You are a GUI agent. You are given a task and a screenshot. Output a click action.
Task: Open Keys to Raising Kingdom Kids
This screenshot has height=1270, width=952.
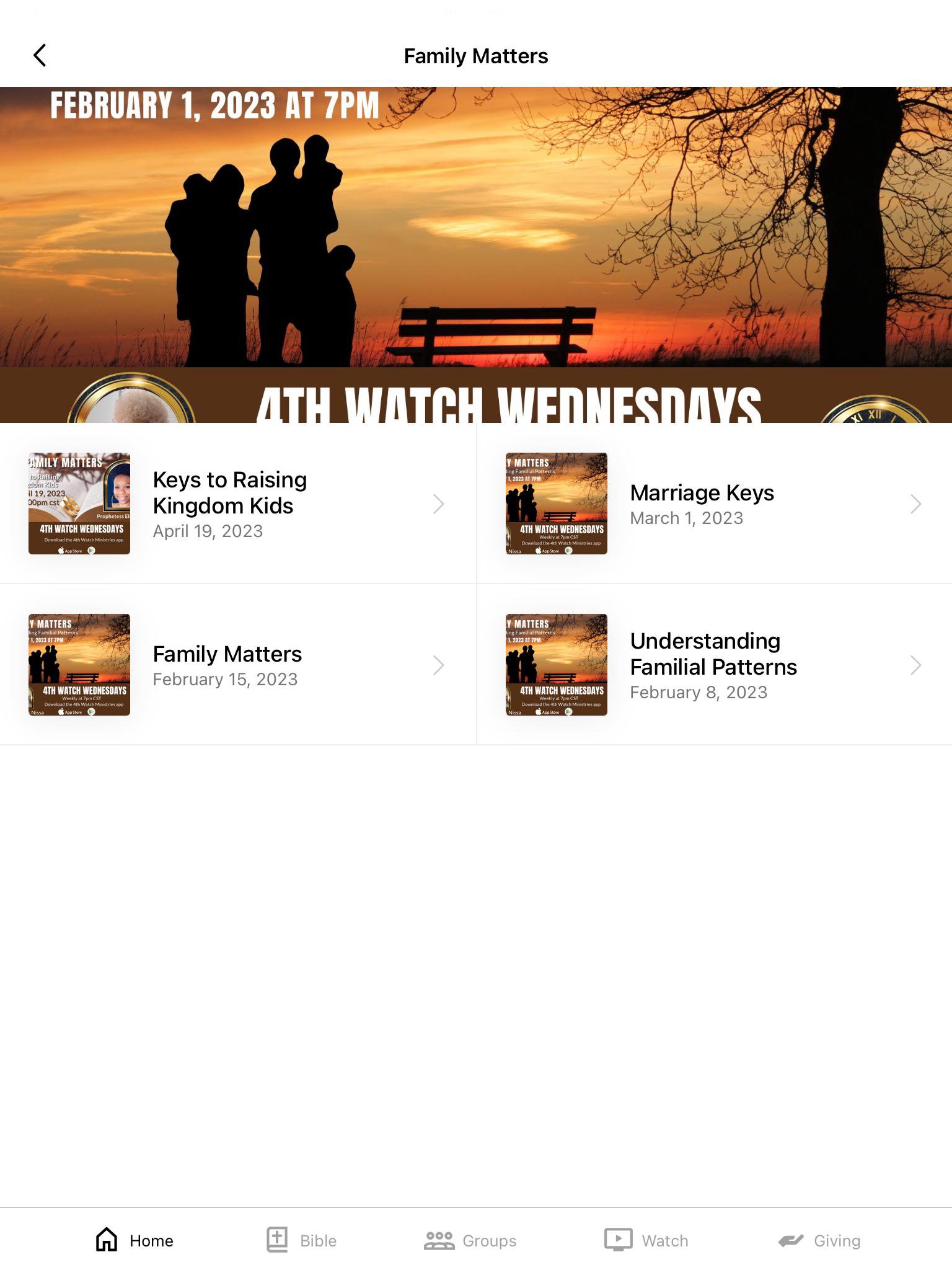(x=238, y=504)
